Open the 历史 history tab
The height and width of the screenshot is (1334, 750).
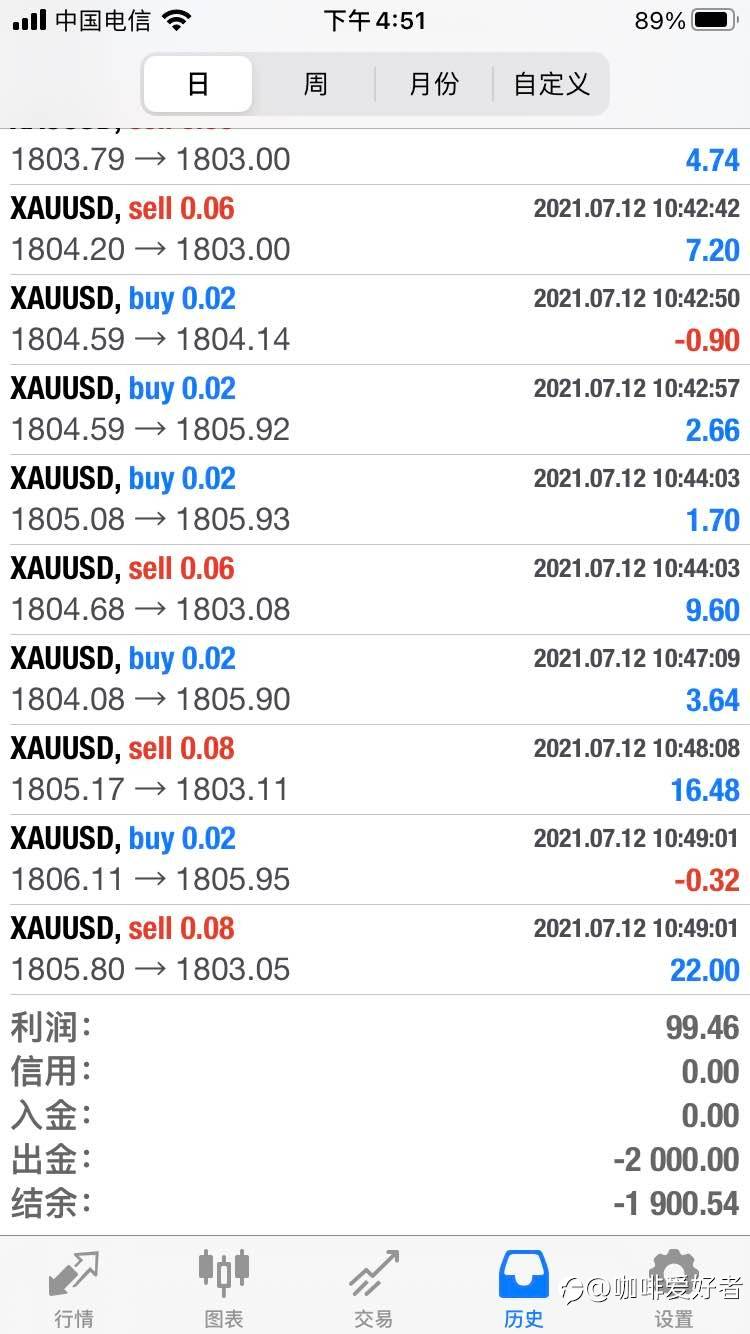[x=523, y=1289]
